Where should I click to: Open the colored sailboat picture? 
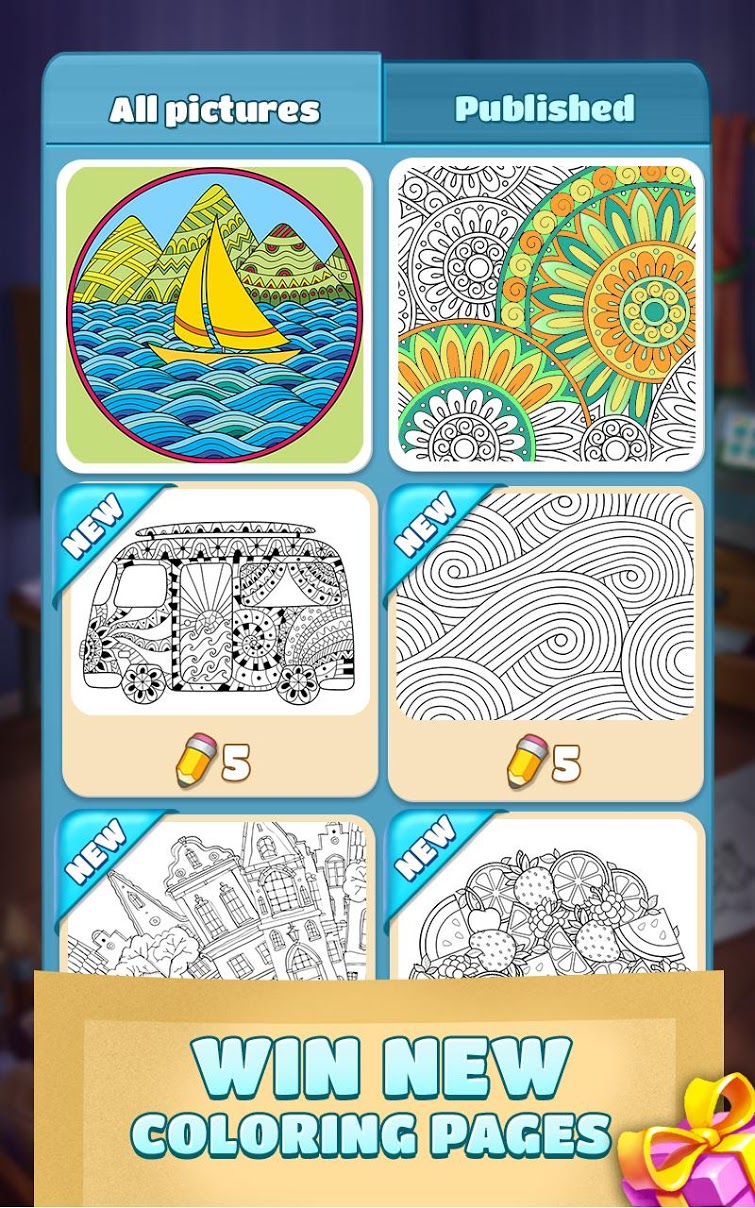click(x=214, y=315)
